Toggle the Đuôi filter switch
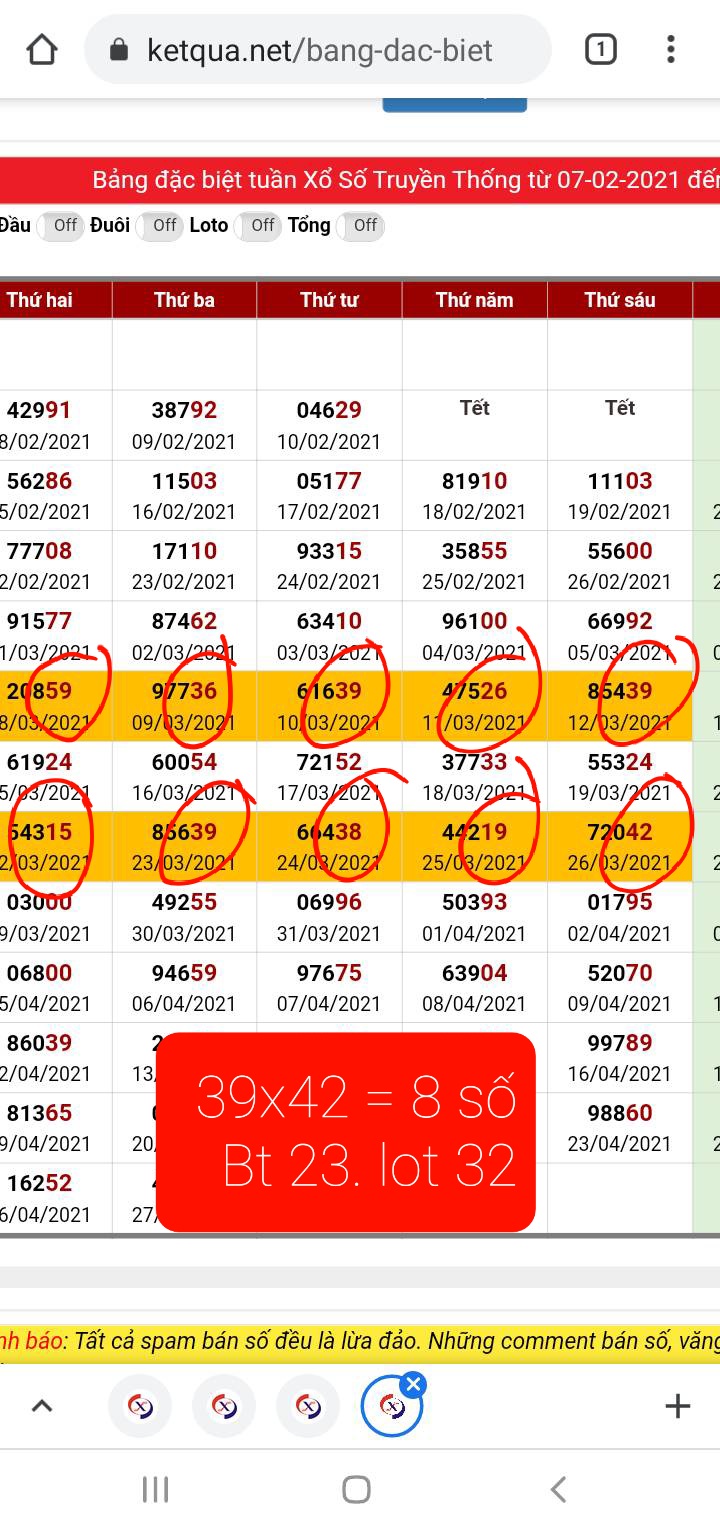 160,226
